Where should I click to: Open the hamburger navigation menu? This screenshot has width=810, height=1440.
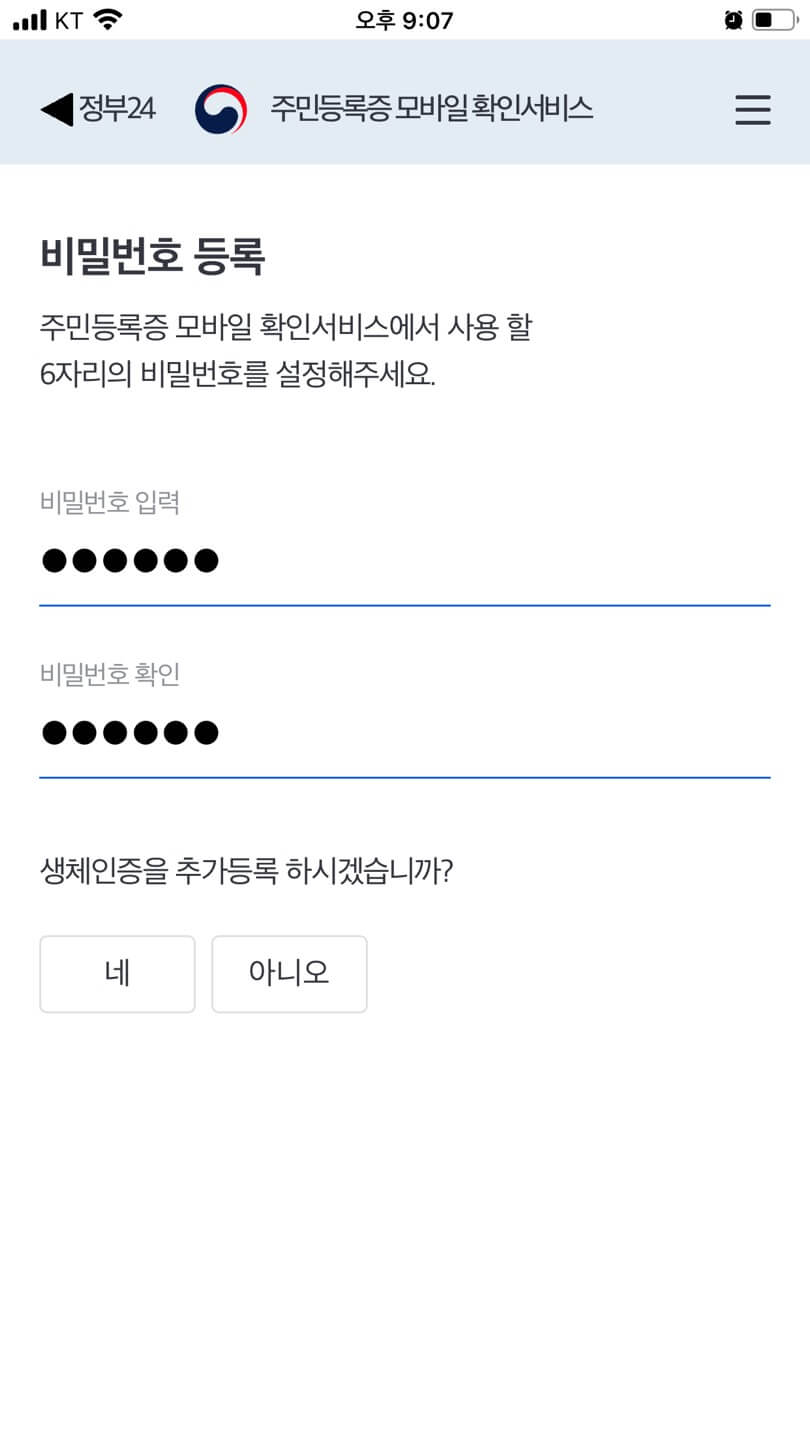pyautogui.click(x=752, y=110)
